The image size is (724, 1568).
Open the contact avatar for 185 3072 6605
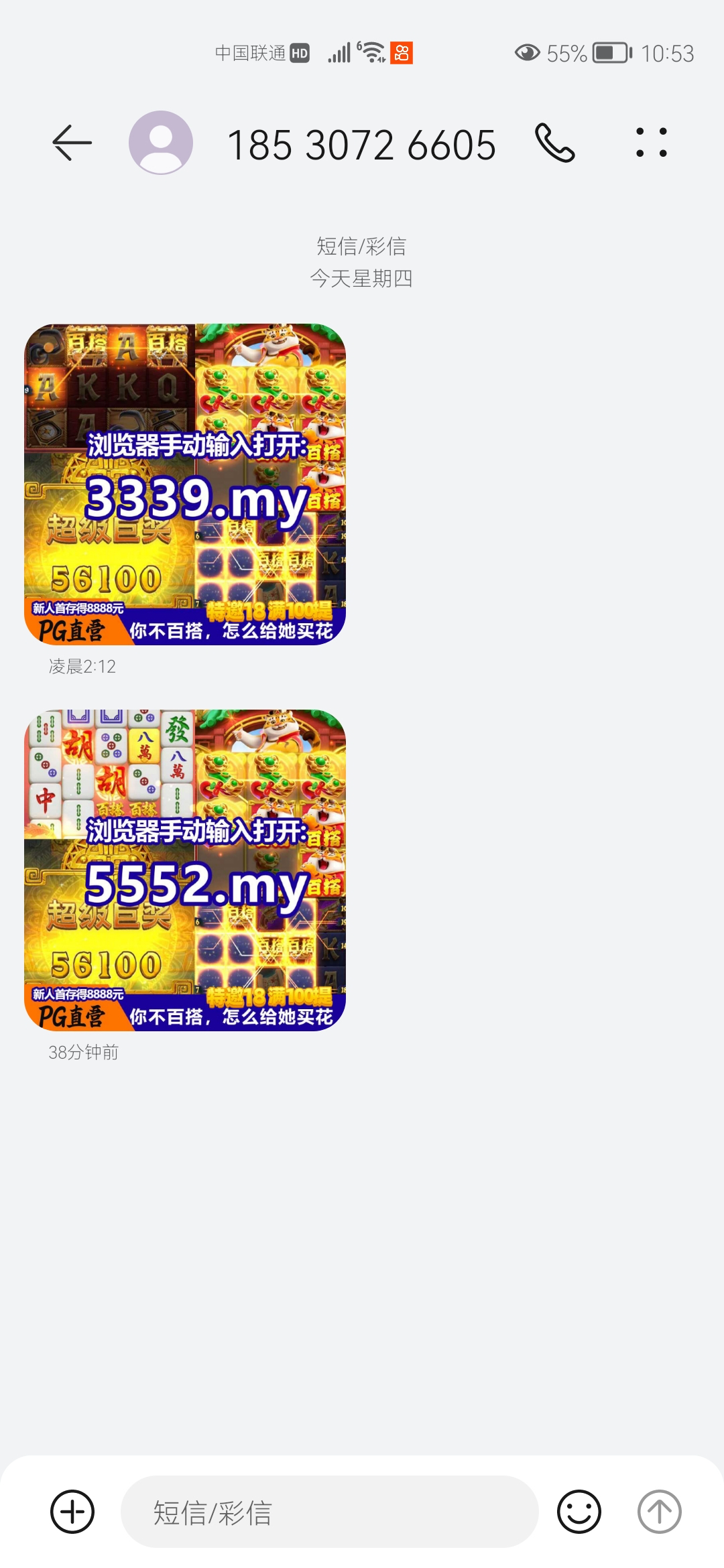click(161, 143)
